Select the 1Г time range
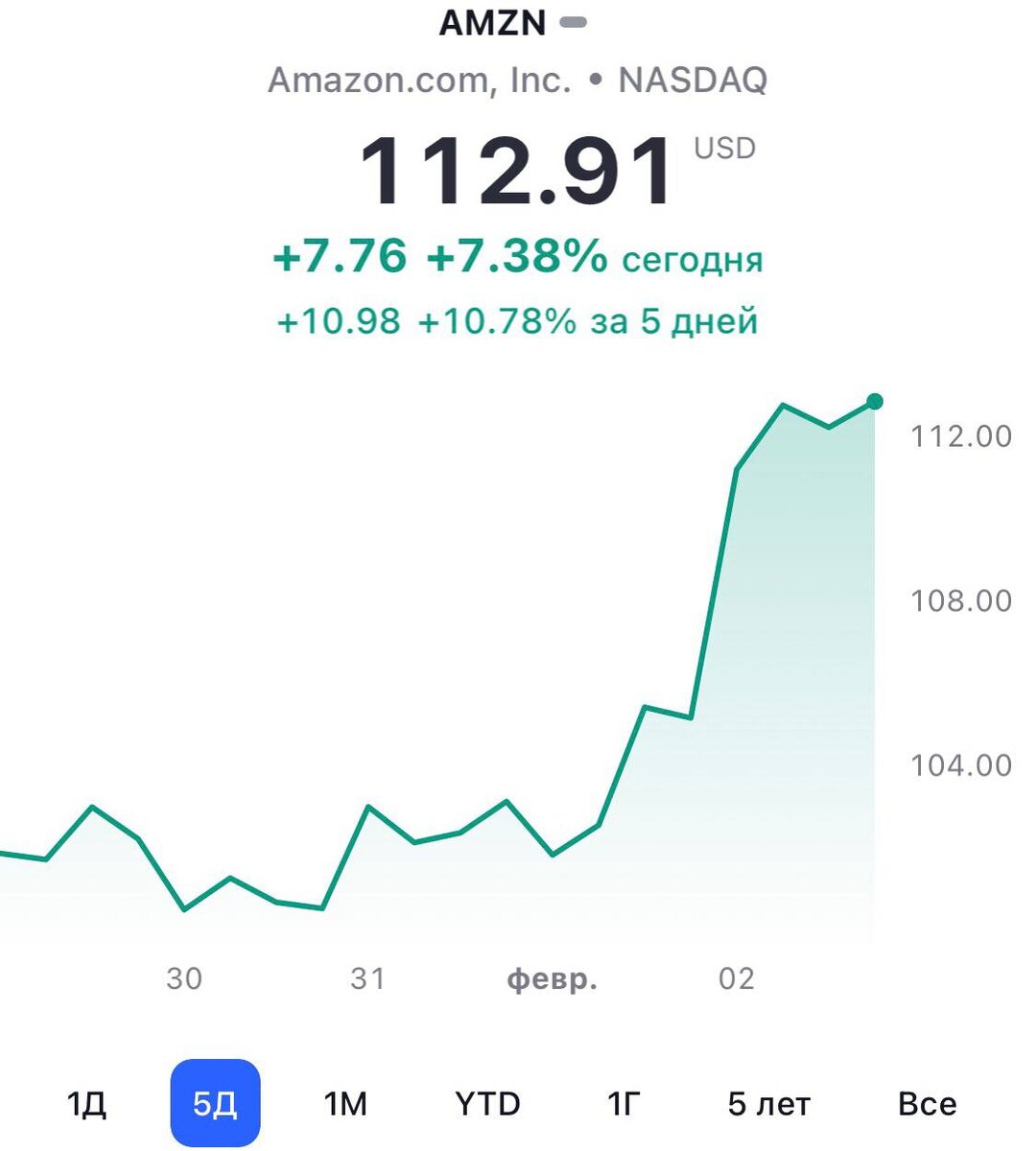 pyautogui.click(x=623, y=1104)
